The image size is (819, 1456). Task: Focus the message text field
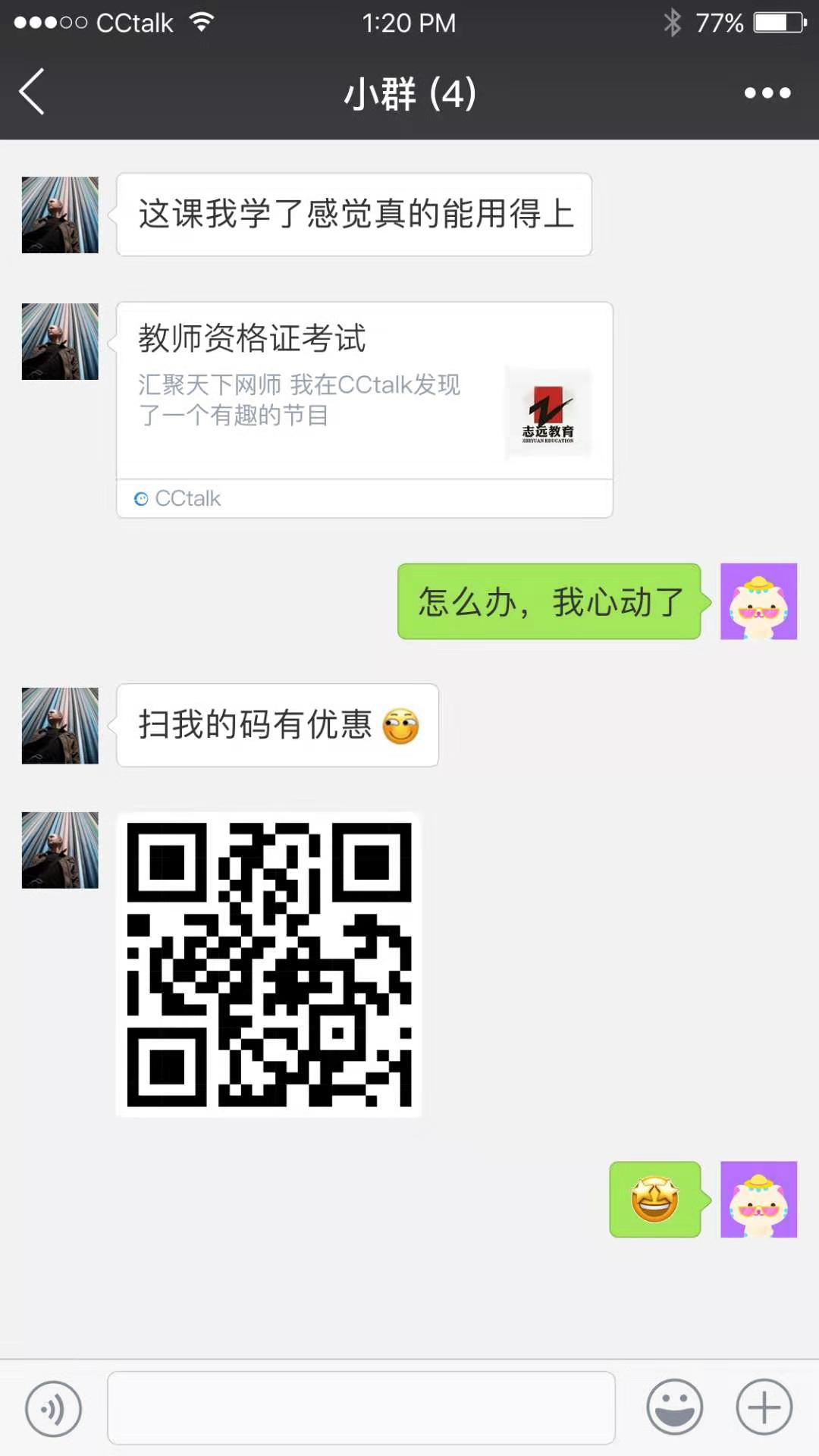[x=361, y=1408]
